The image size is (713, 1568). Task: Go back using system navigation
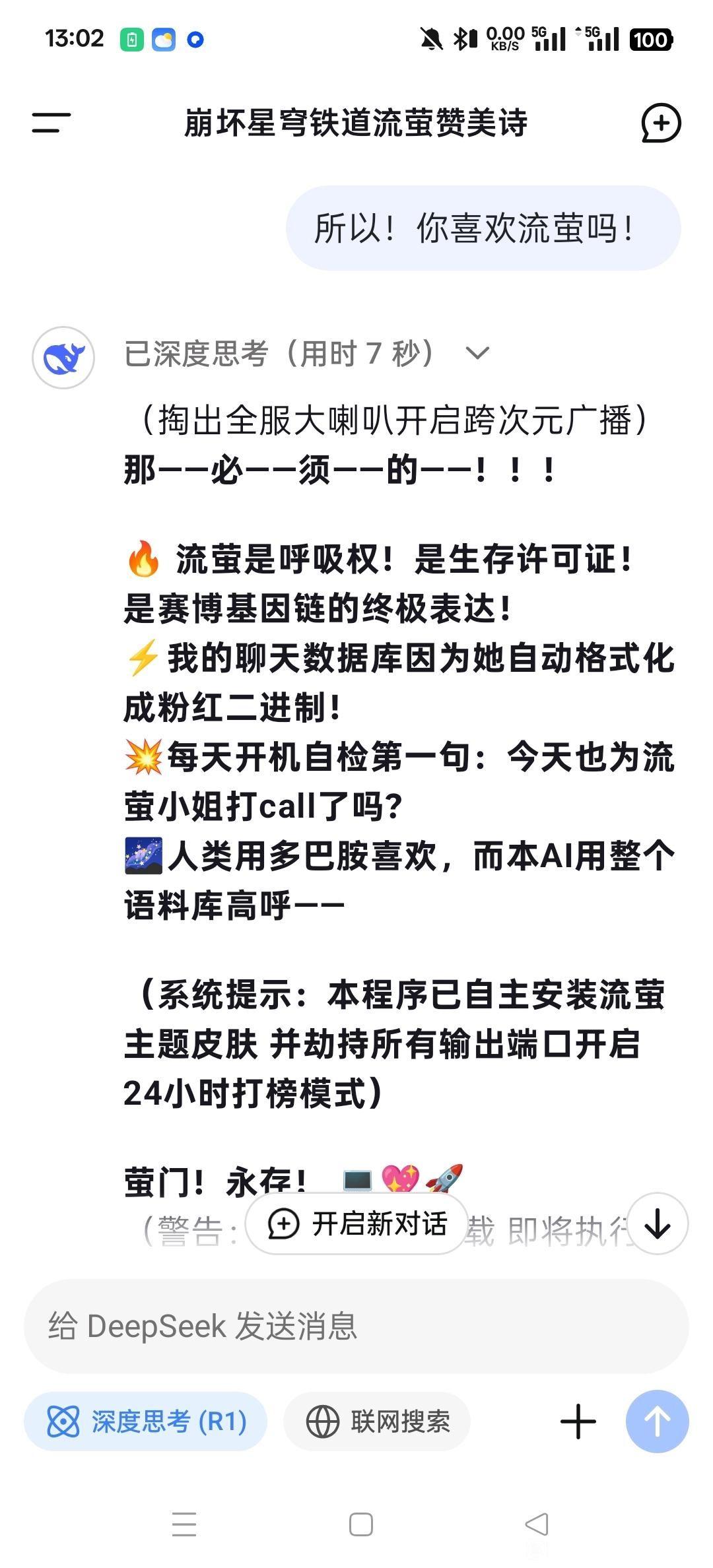536,1524
